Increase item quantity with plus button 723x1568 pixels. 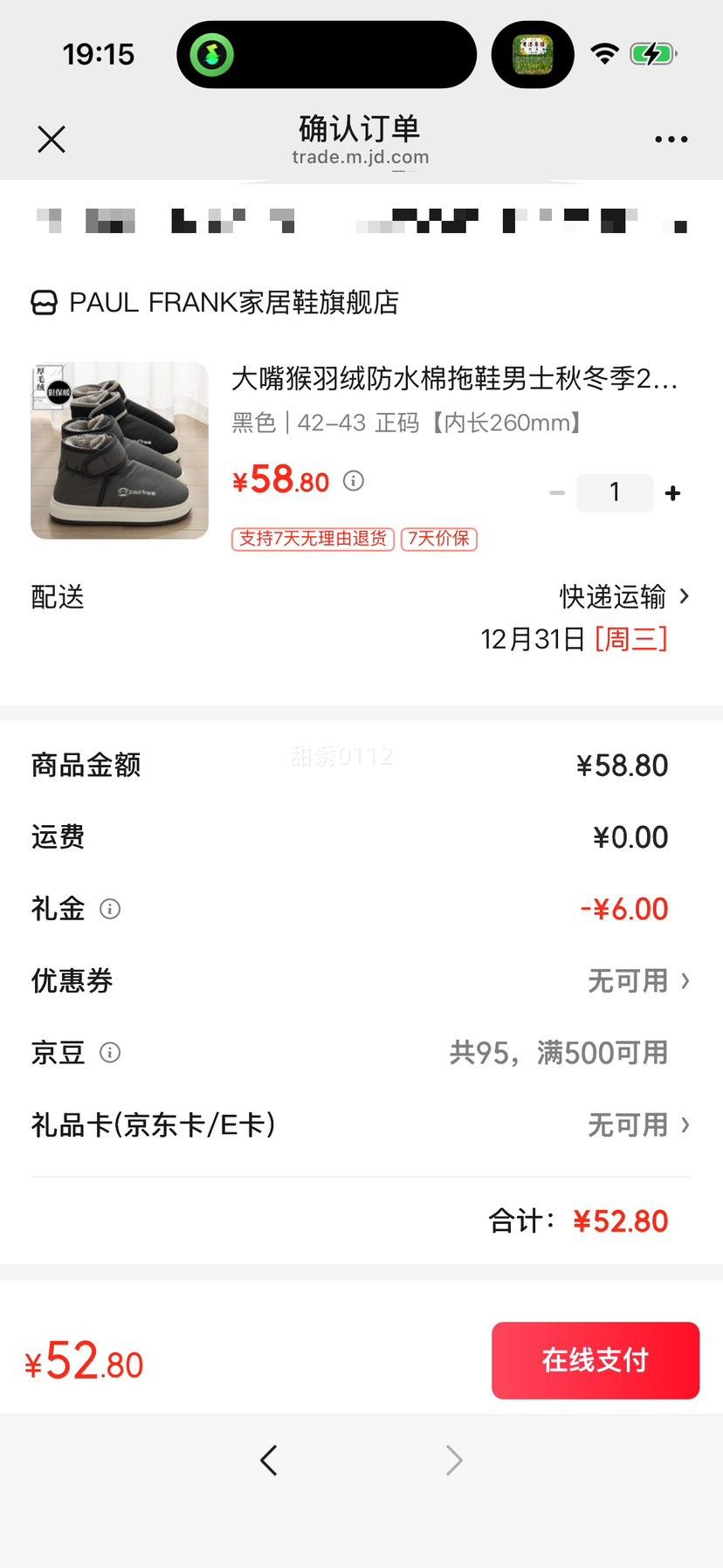pos(672,492)
